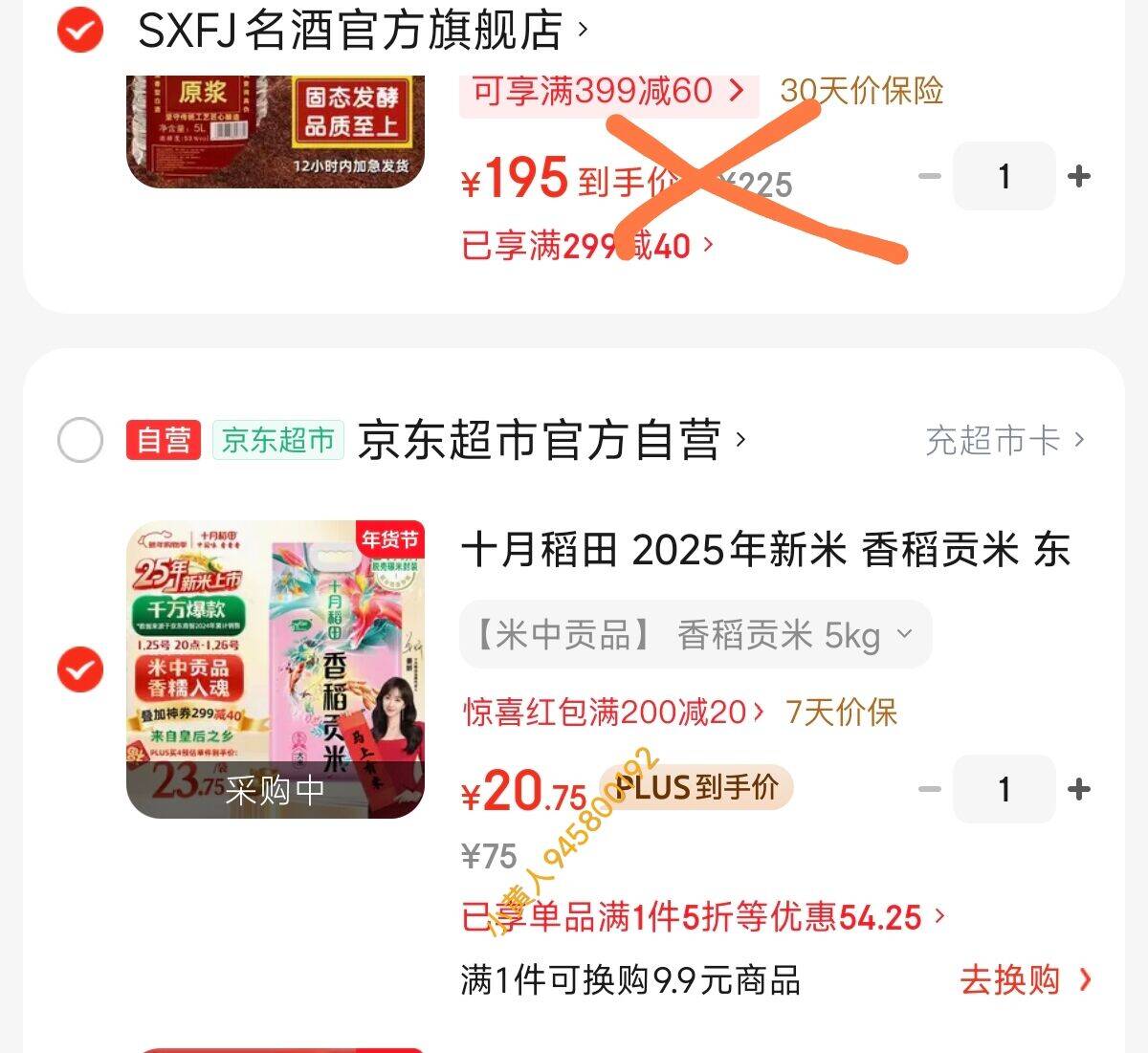The width and height of the screenshot is (1148, 1053).
Task: Uncheck the 十月稻田 rice item
Action: point(80,669)
